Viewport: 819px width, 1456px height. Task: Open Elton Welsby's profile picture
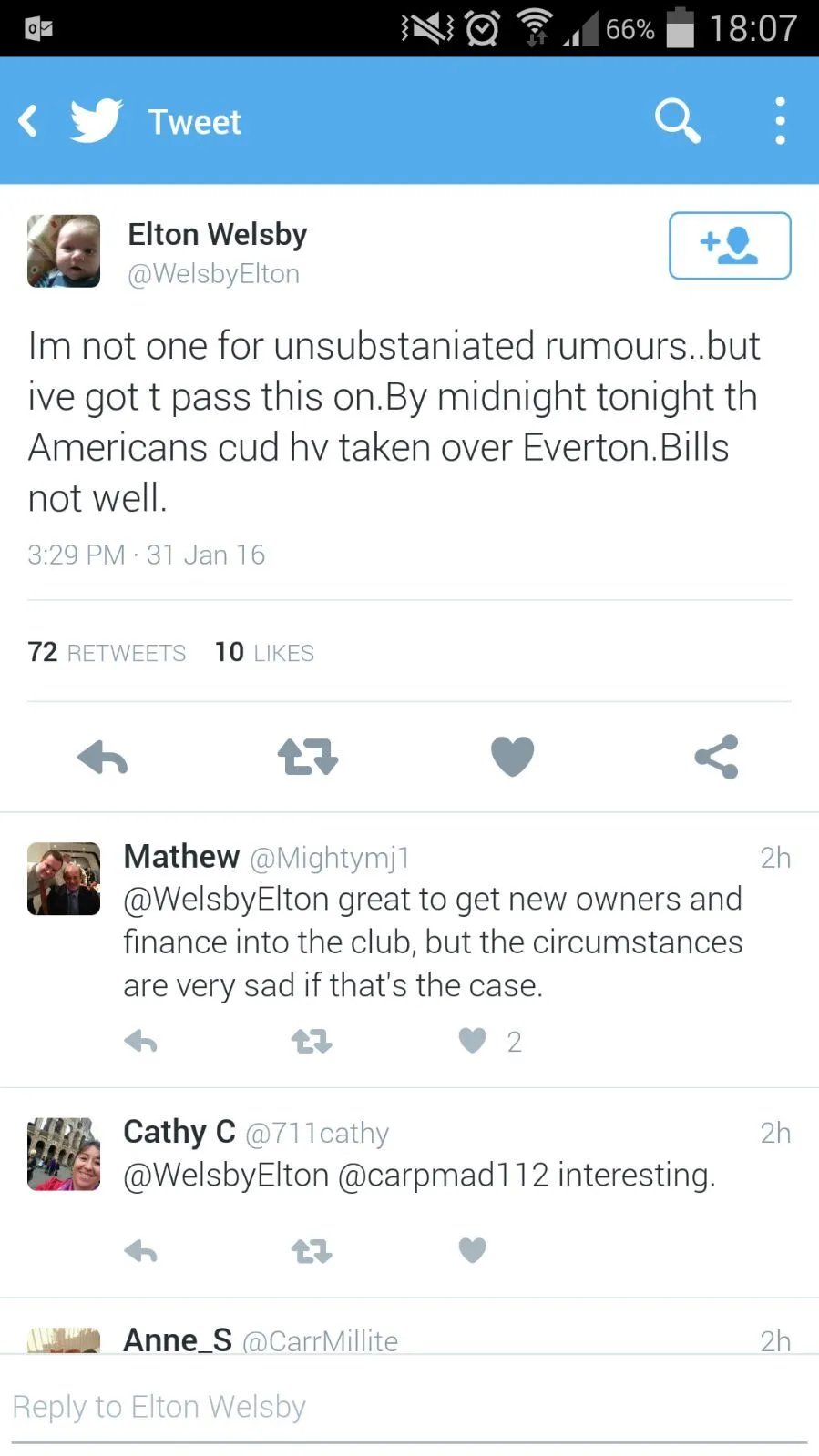click(64, 251)
